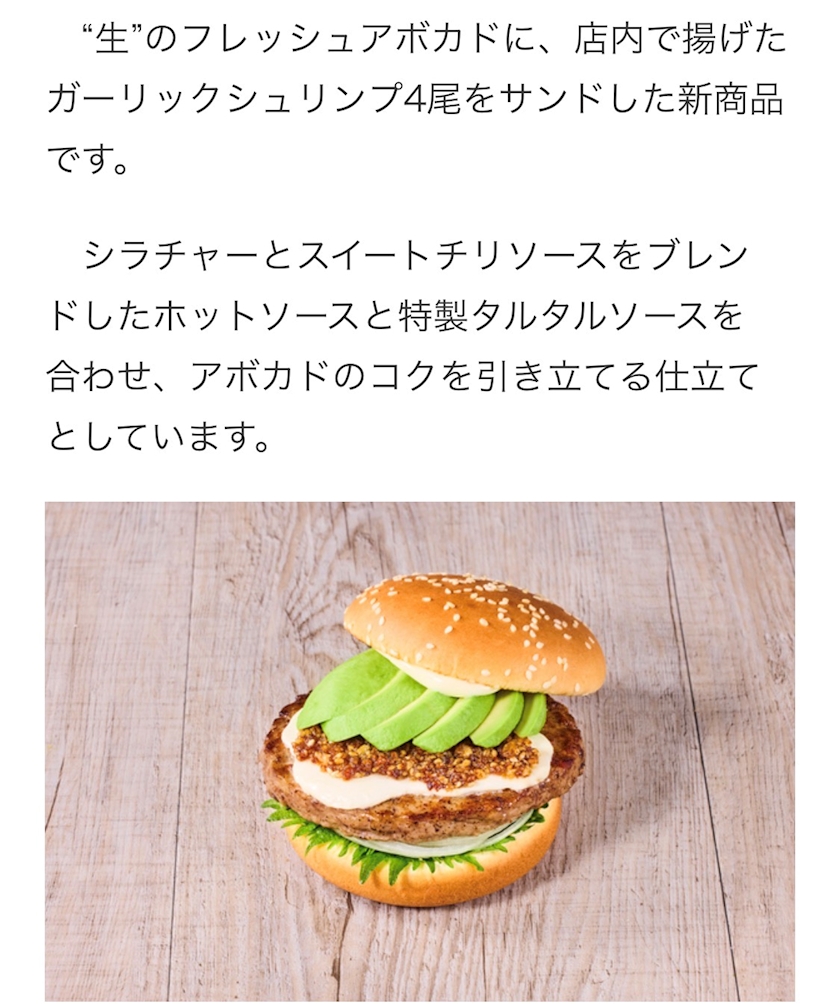Image resolution: width=840 pixels, height=1004 pixels.
Task: Open the avocado burger photo
Action: [x=420, y=752]
